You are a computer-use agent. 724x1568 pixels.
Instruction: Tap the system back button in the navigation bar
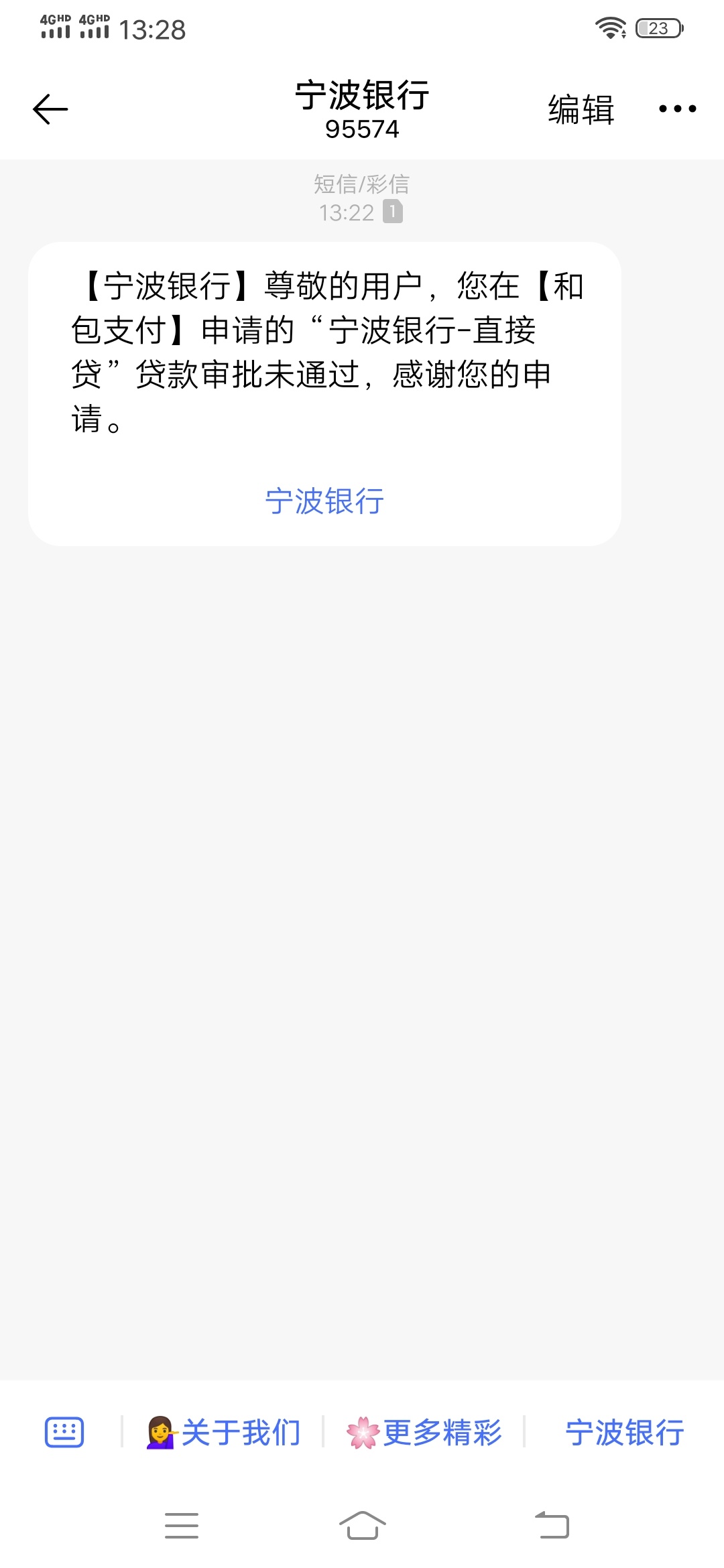pos(552,1526)
